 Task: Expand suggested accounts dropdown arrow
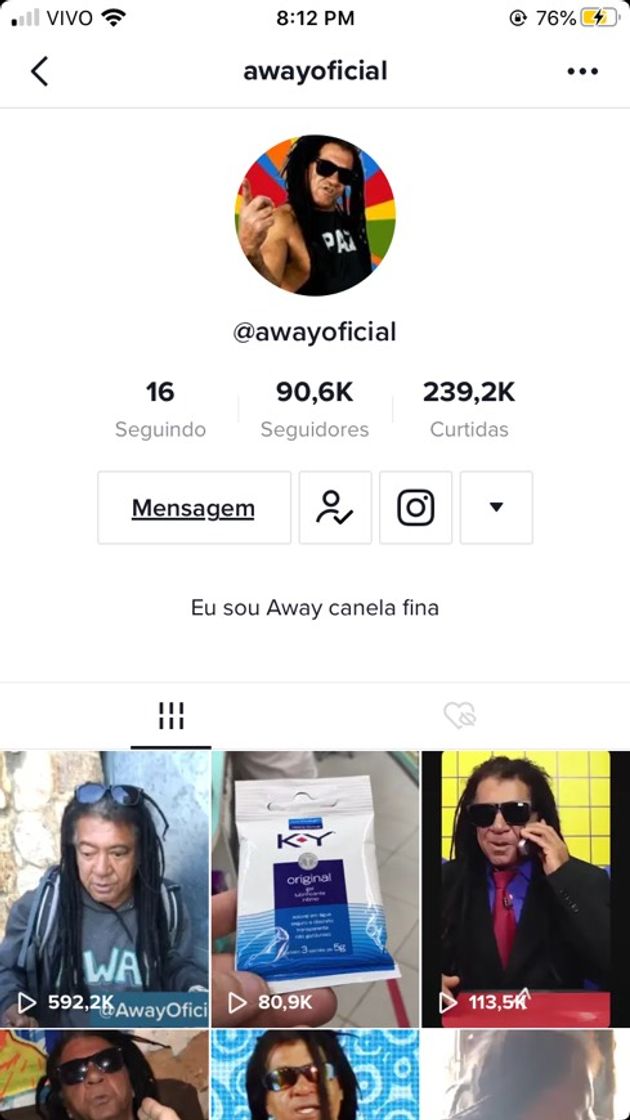496,508
